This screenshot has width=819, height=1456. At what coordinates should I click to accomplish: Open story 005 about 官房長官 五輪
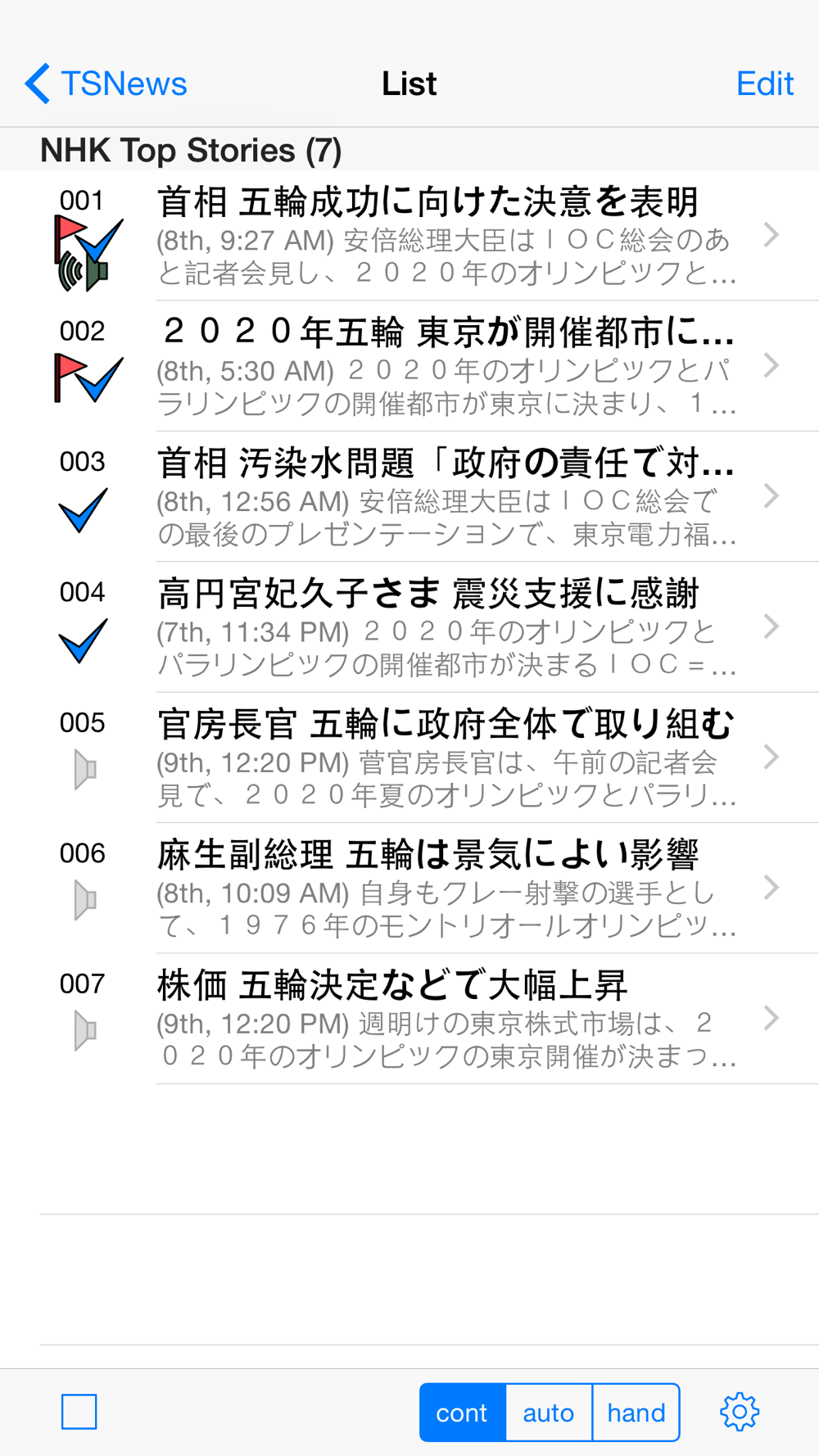coord(409,757)
